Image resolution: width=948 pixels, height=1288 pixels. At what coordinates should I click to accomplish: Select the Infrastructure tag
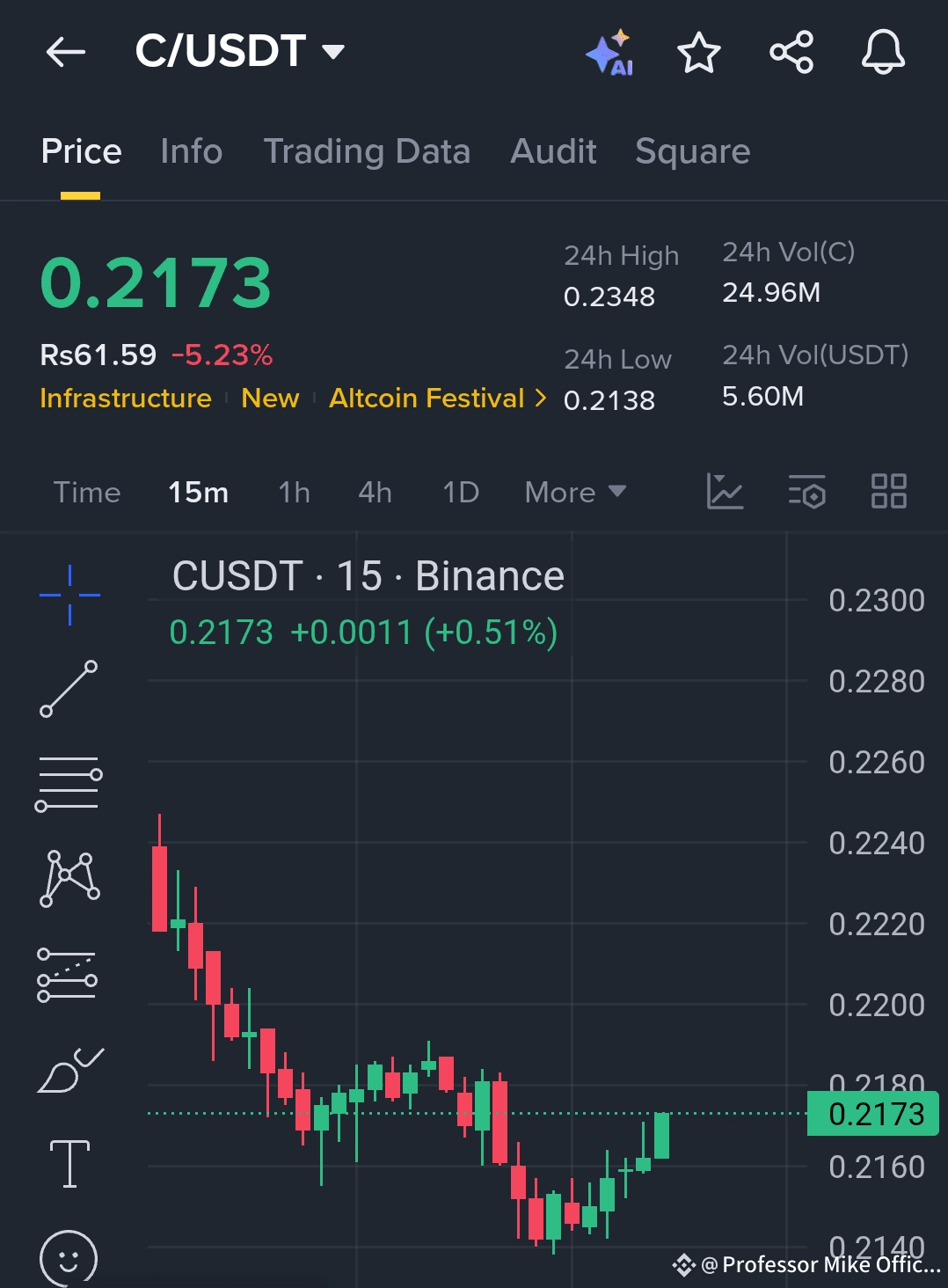click(x=126, y=399)
